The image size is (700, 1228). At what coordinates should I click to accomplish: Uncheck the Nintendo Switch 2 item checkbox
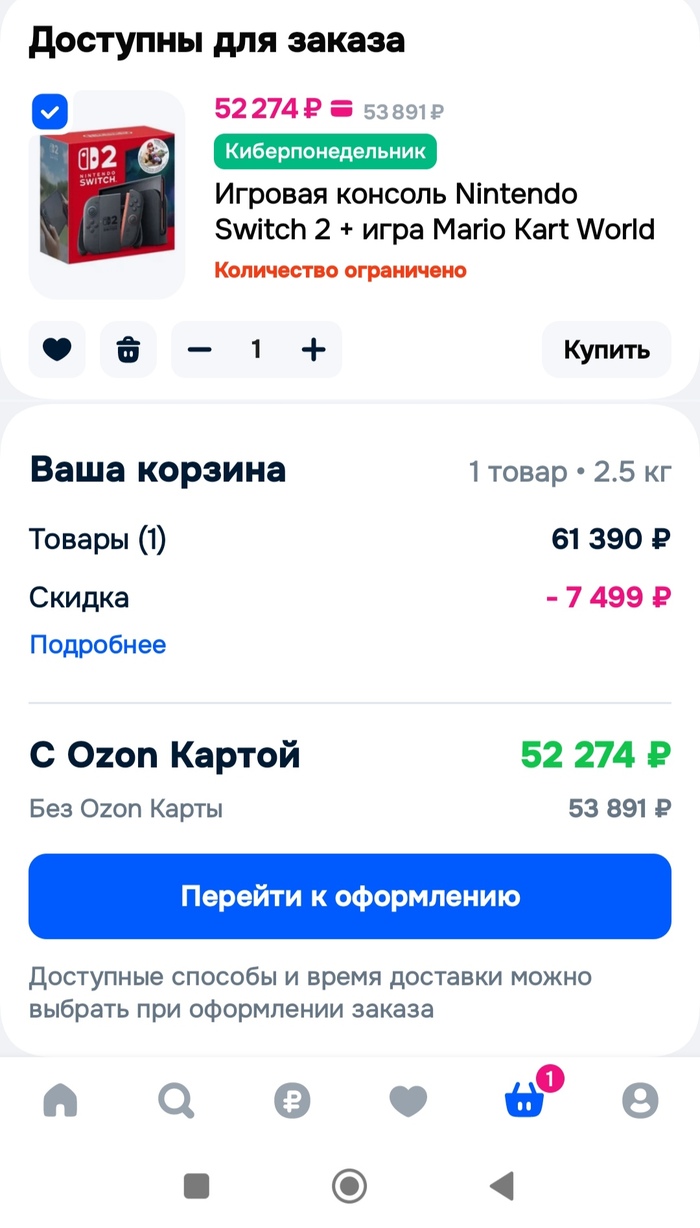[50, 112]
